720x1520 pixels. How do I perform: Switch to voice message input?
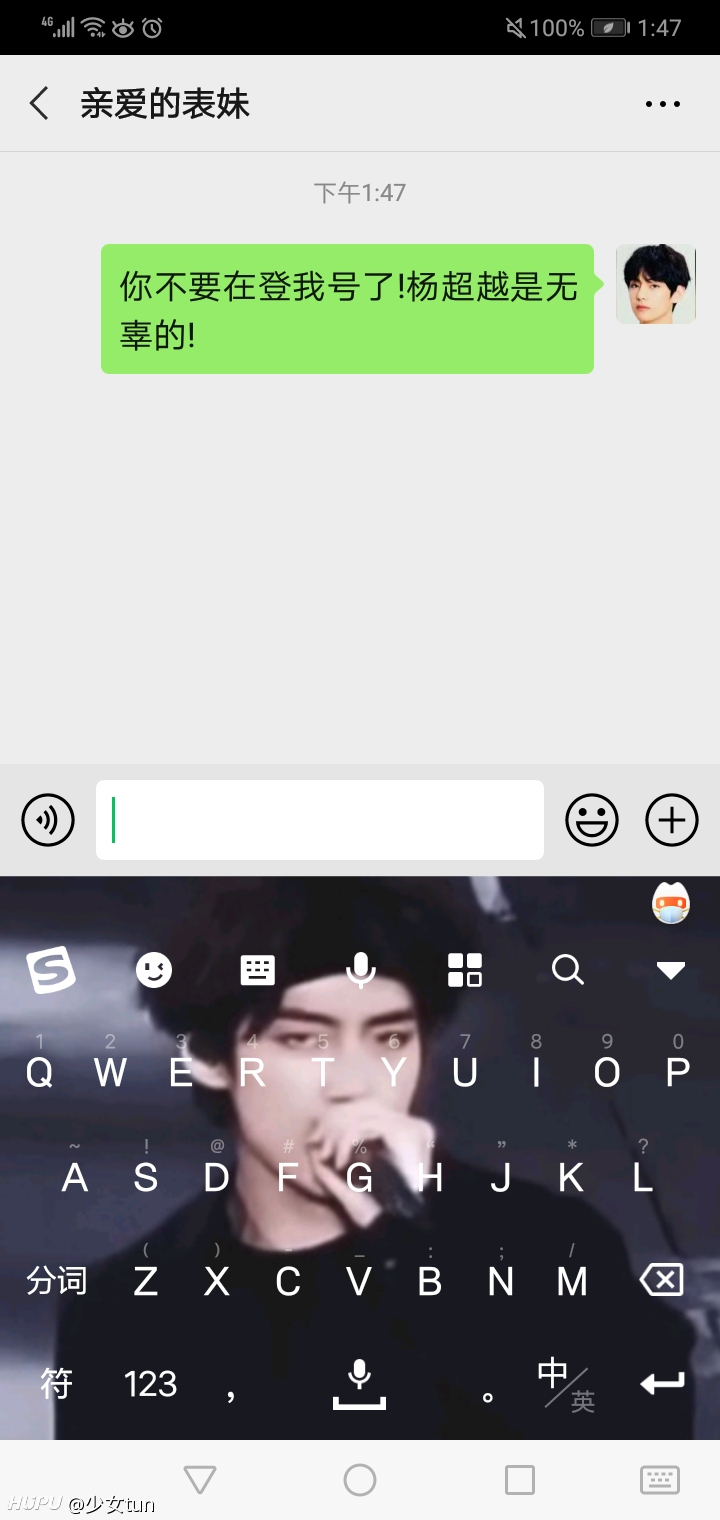[x=48, y=820]
